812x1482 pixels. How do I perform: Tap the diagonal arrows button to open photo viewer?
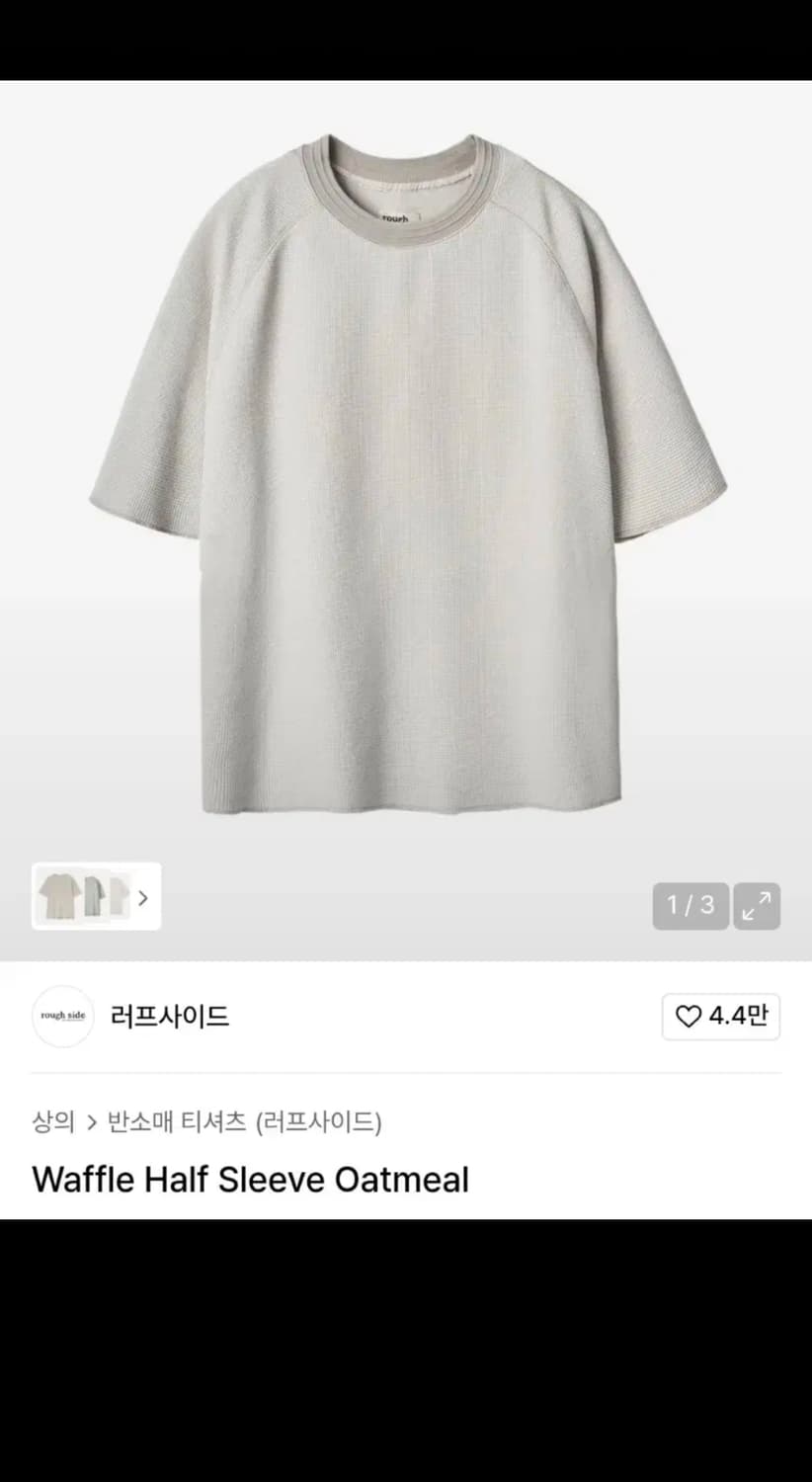click(756, 905)
